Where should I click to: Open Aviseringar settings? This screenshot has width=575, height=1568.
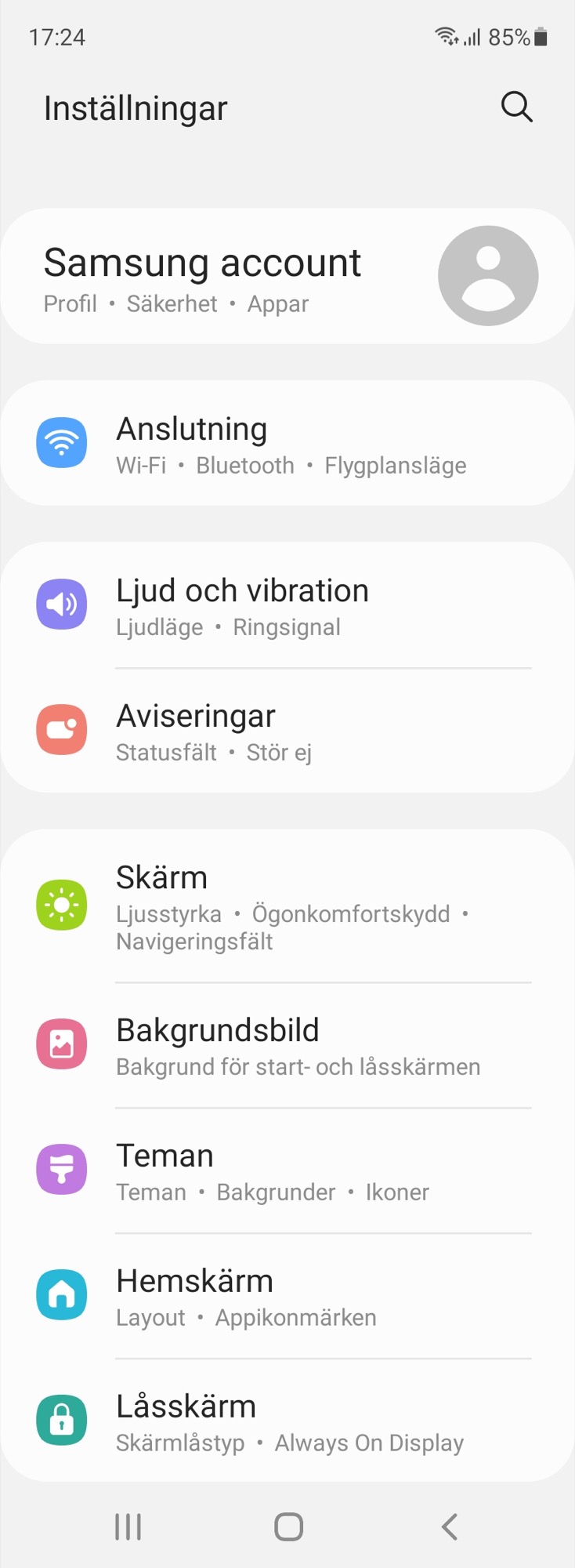tap(287, 731)
